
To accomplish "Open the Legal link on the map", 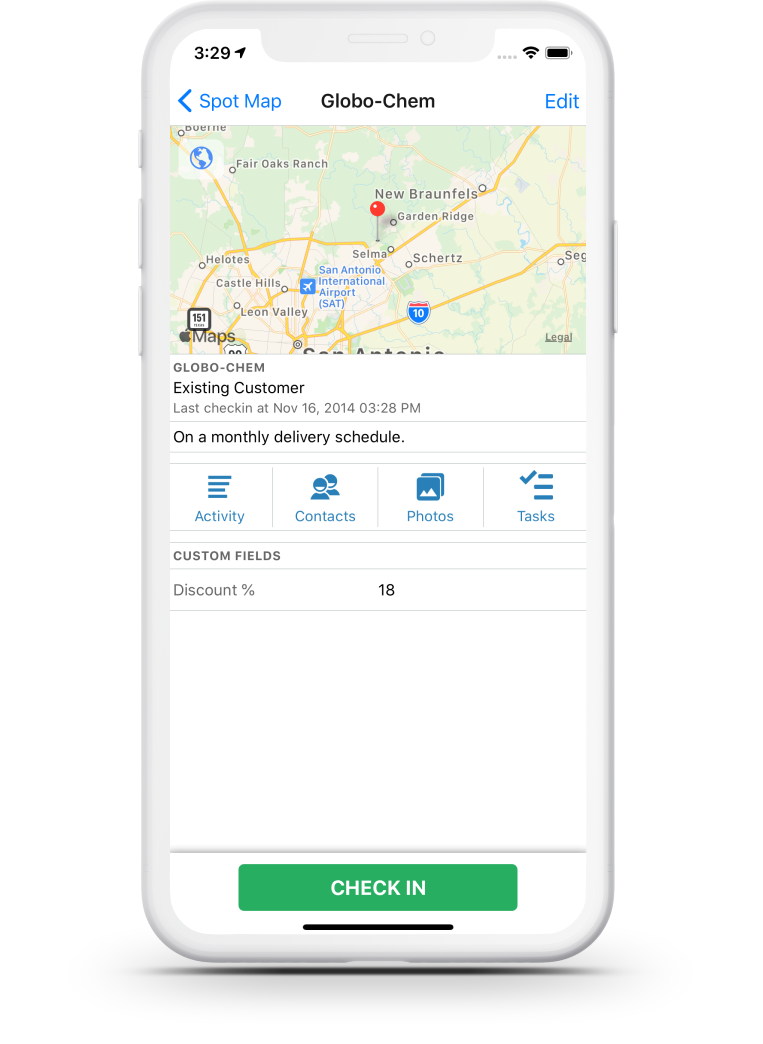I will 558,337.
